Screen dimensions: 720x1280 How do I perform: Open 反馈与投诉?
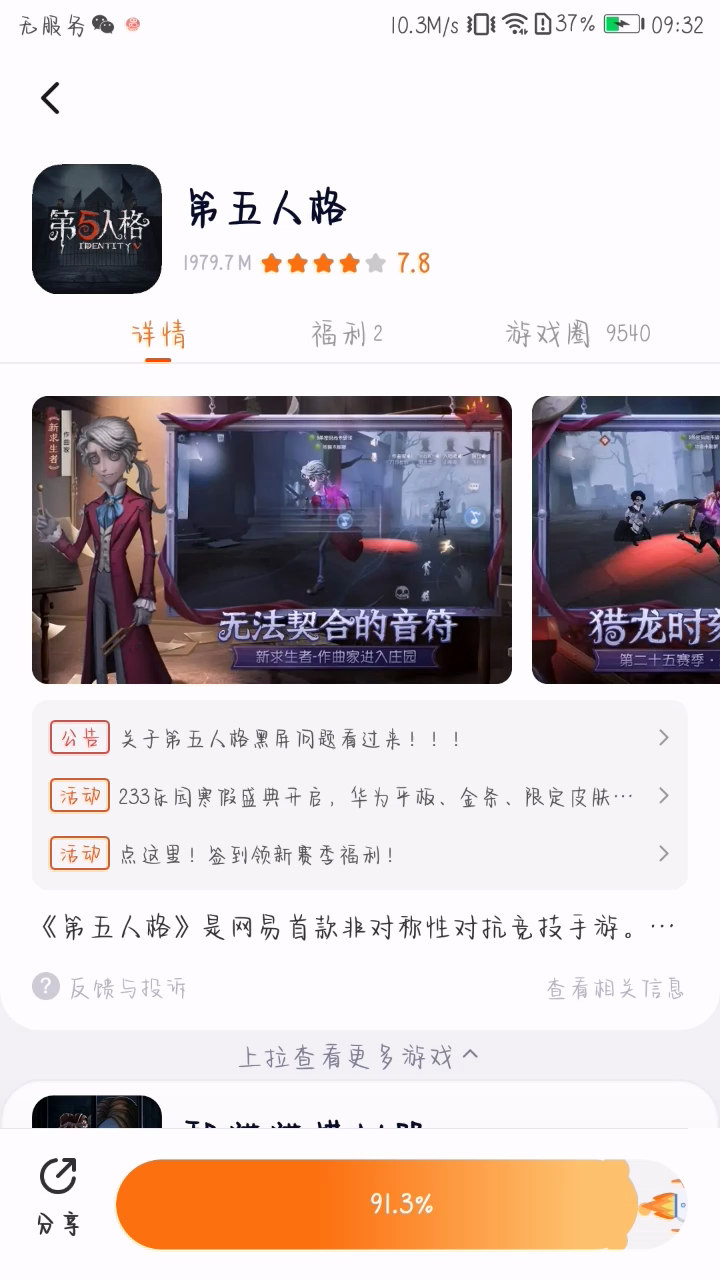pyautogui.click(x=110, y=988)
